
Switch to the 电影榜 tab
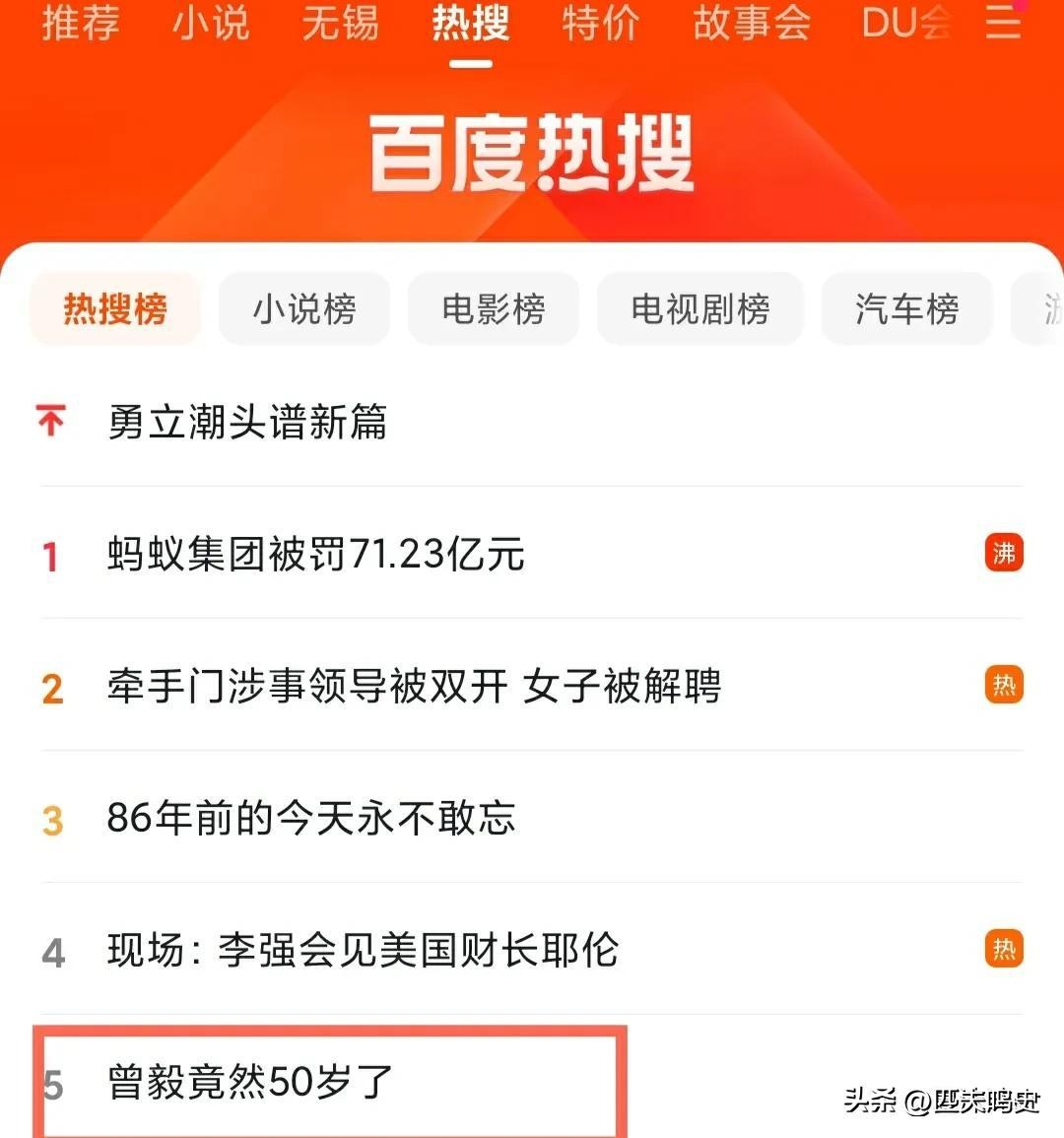493,308
